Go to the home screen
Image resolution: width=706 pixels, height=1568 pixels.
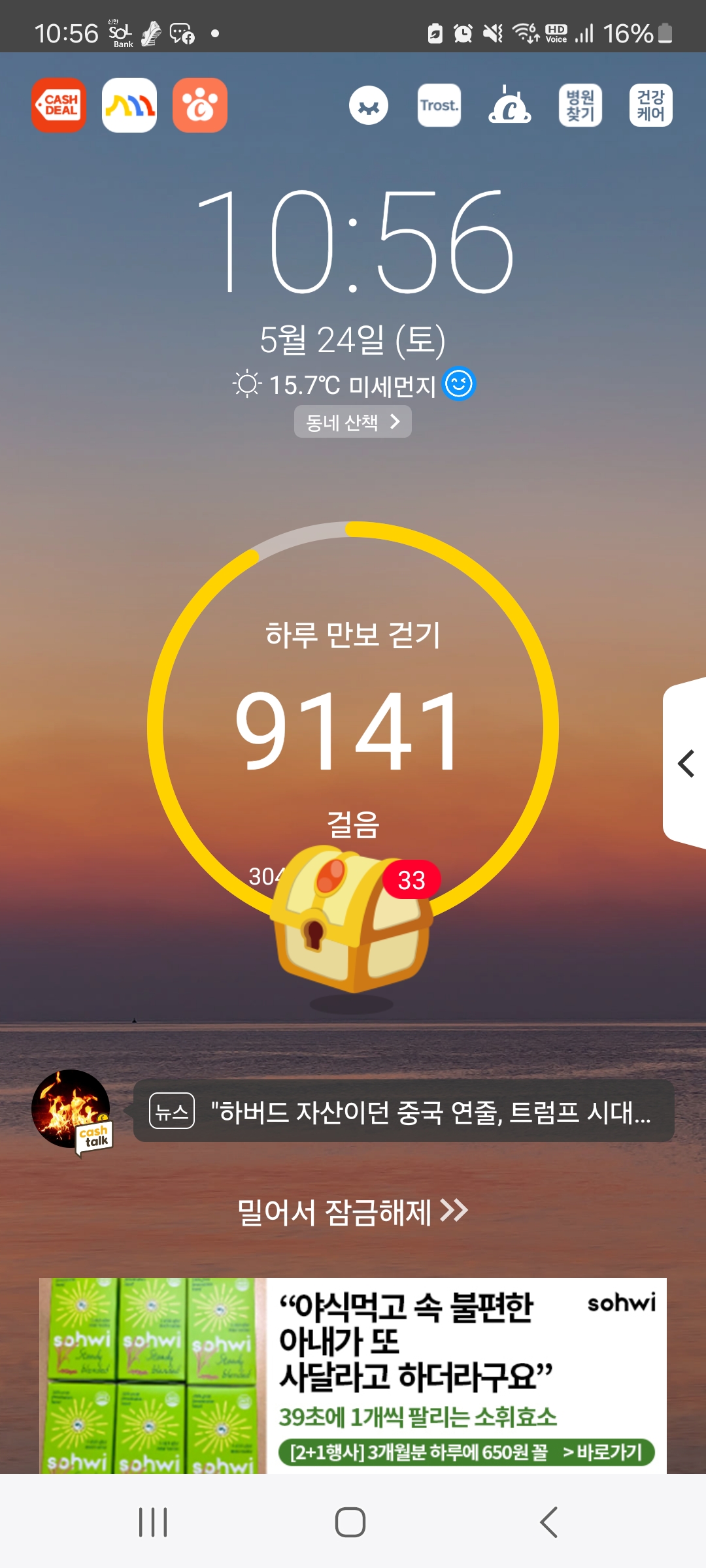350,1522
